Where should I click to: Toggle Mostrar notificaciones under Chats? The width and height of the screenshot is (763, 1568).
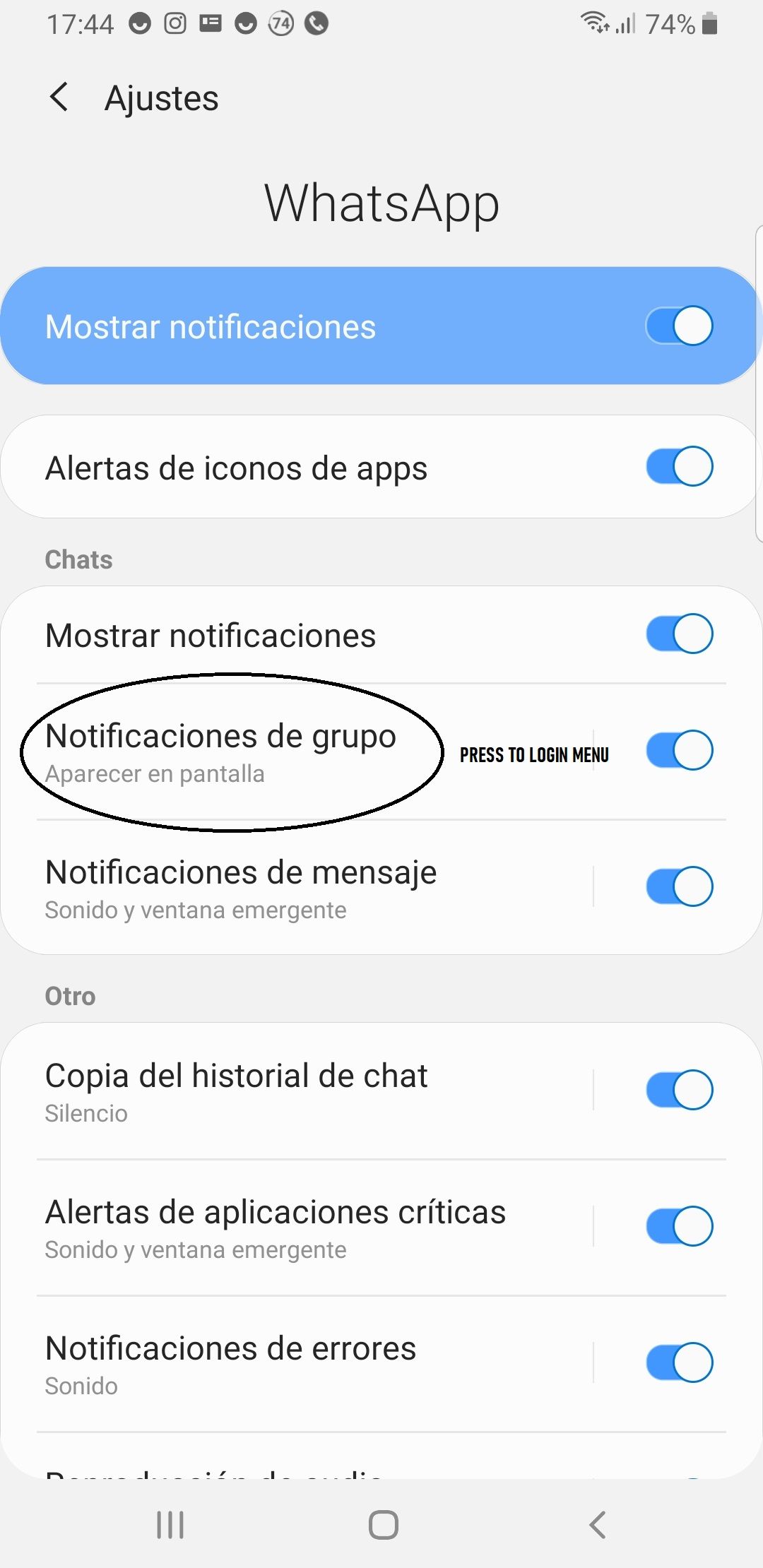(x=679, y=634)
